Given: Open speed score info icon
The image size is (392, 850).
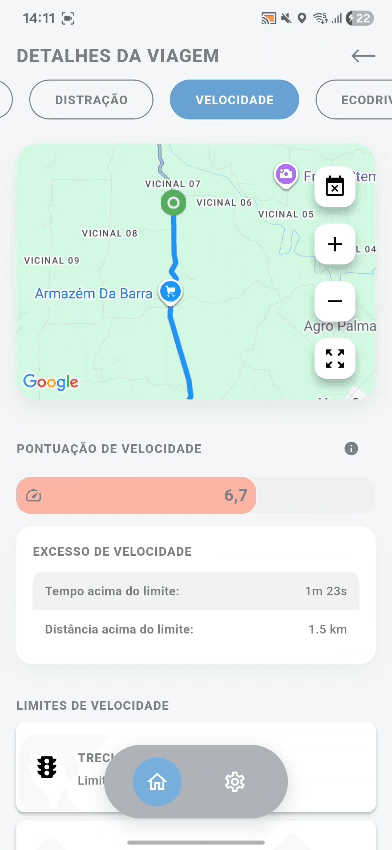Looking at the screenshot, I should (351, 449).
